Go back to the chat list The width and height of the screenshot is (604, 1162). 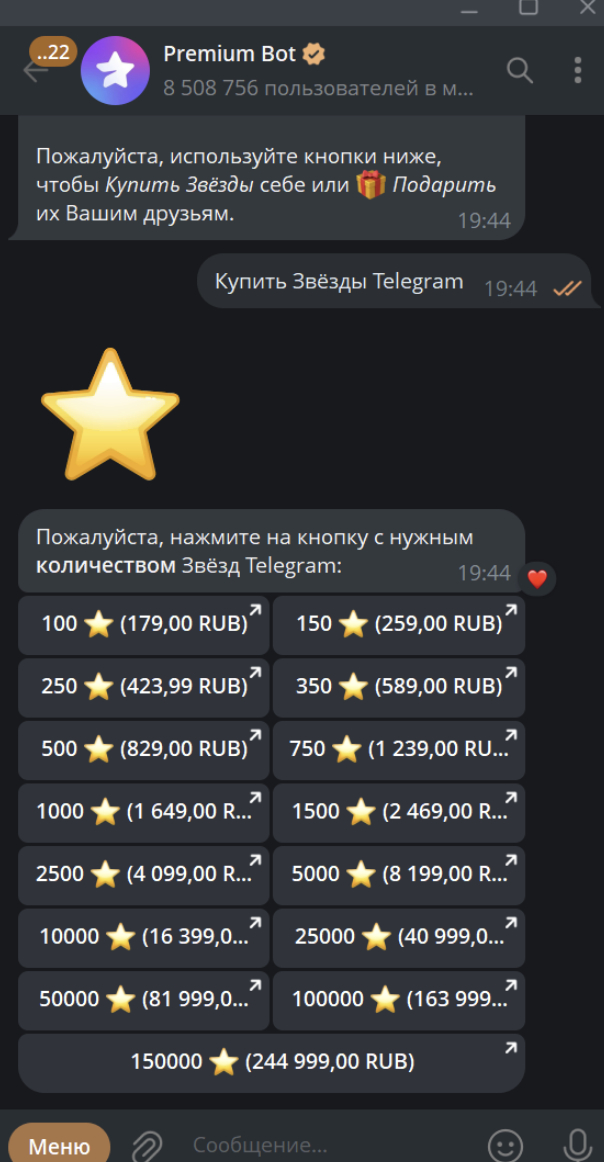(35, 70)
